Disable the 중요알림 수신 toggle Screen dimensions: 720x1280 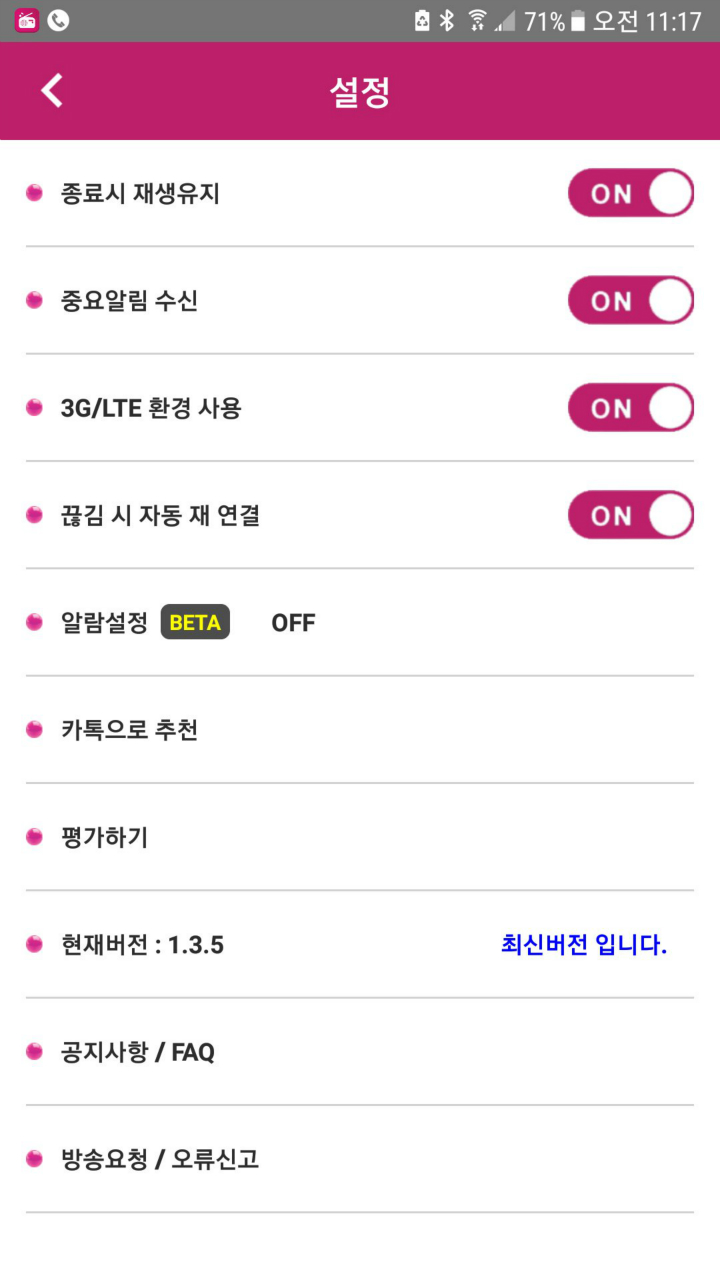(x=631, y=300)
